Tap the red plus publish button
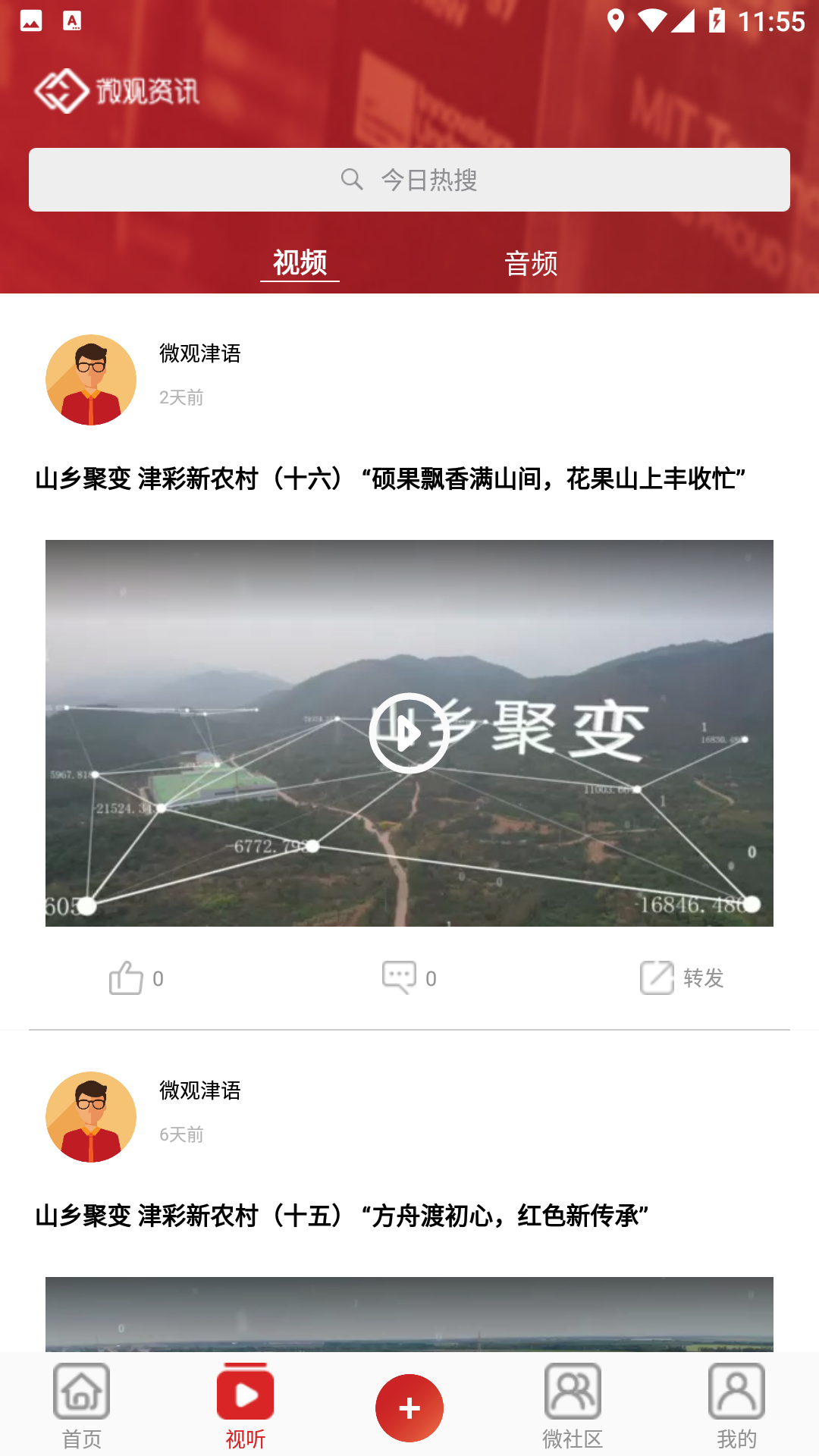819x1456 pixels. tap(409, 1407)
